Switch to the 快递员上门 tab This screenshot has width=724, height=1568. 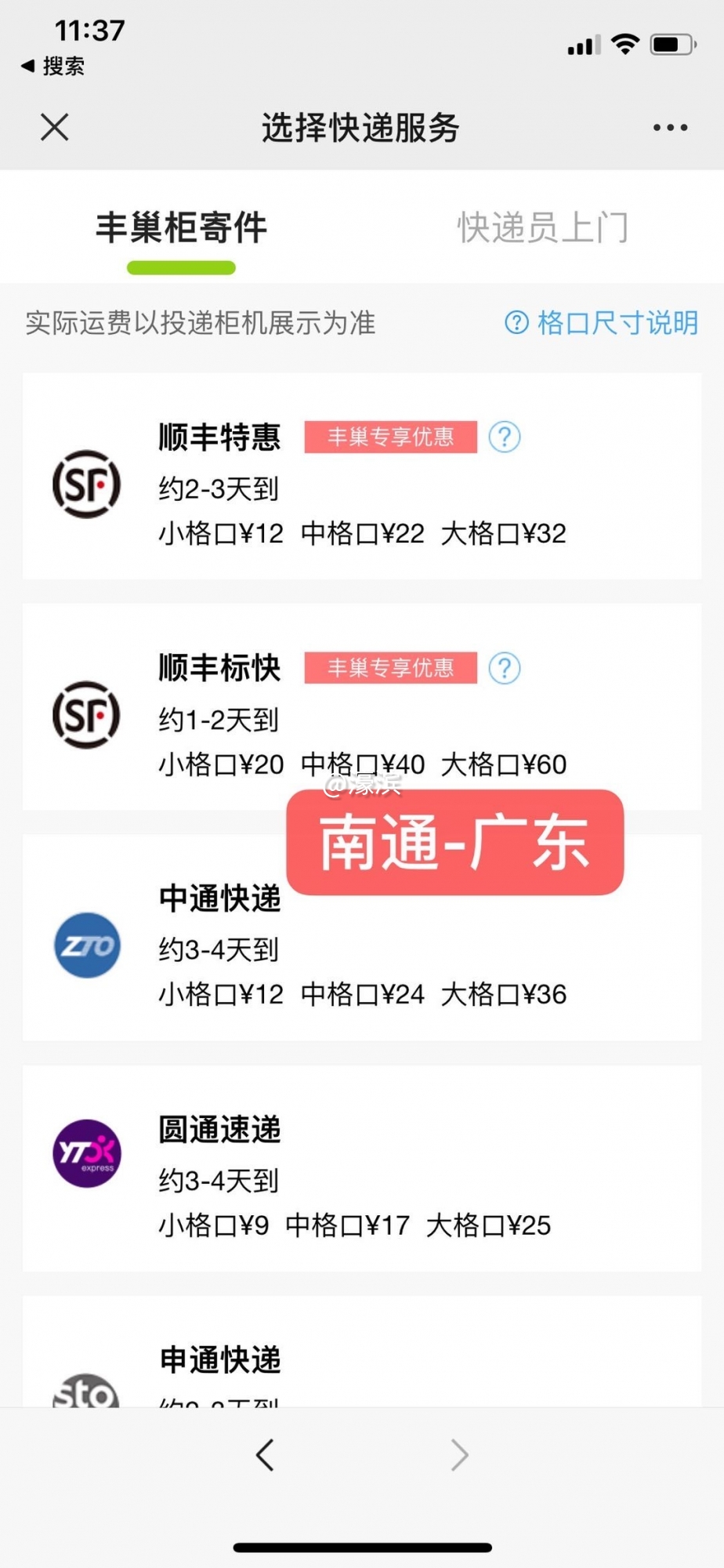tap(544, 227)
